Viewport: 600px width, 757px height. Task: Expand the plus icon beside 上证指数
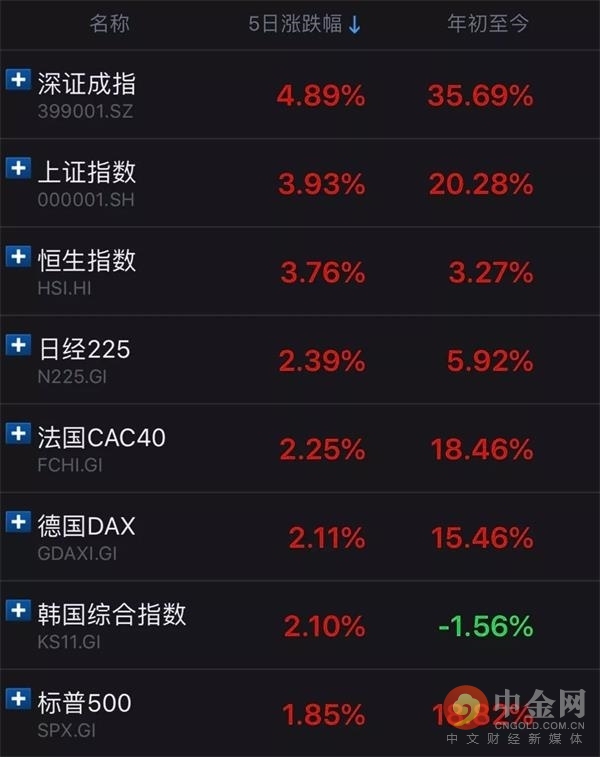pos(18,168)
